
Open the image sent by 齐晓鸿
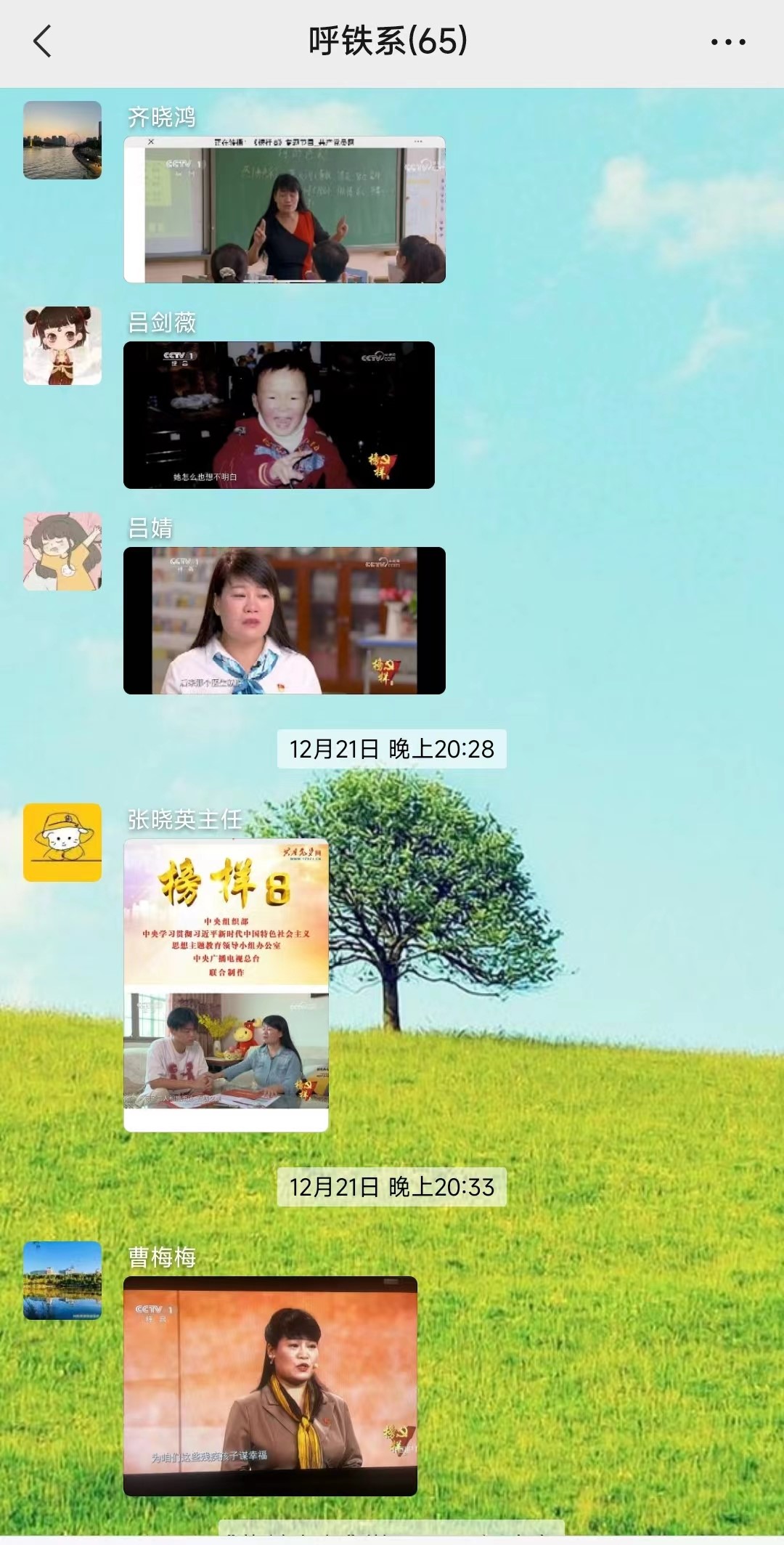point(284,209)
